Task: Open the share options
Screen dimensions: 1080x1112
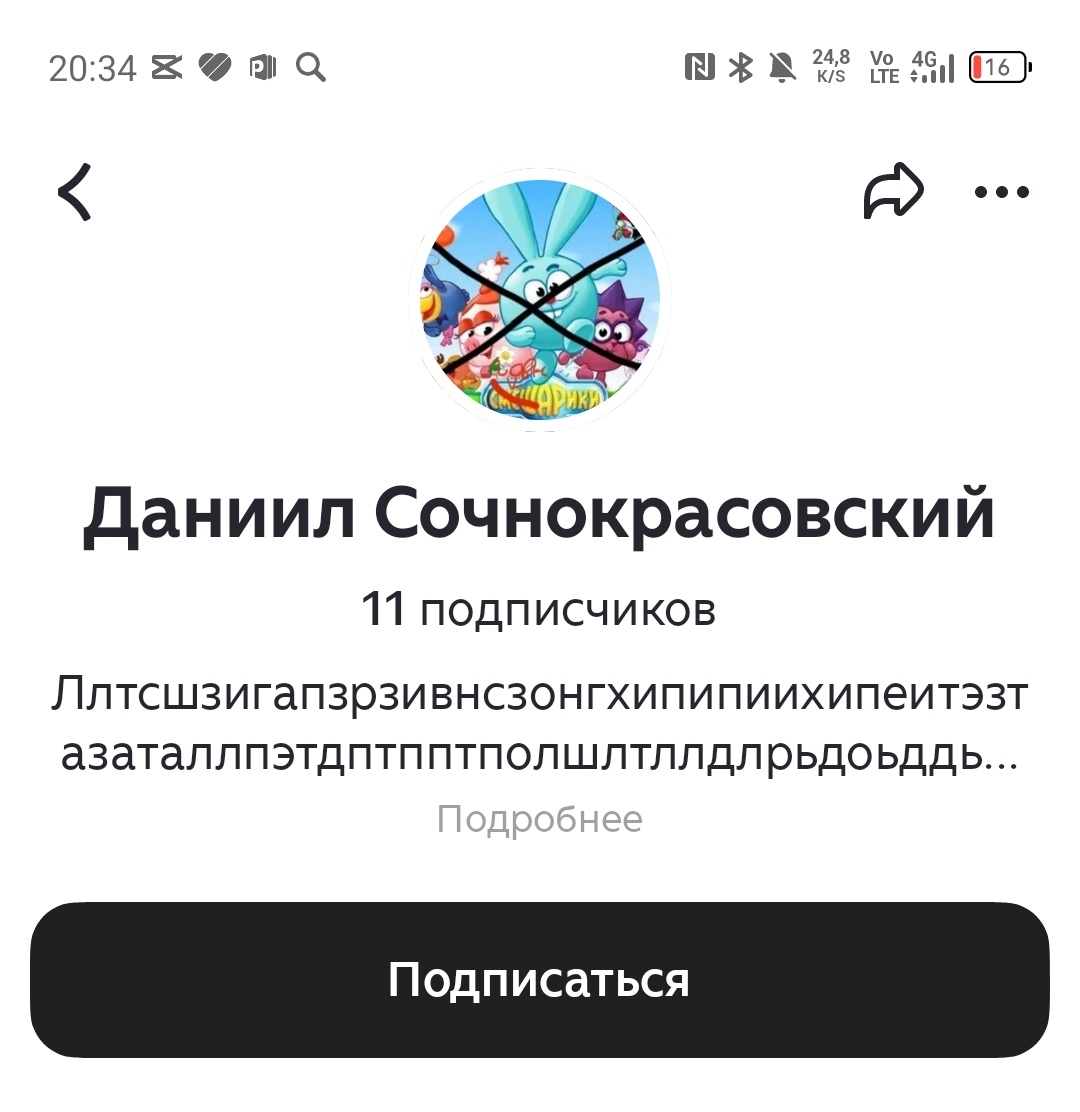Action: (894, 190)
